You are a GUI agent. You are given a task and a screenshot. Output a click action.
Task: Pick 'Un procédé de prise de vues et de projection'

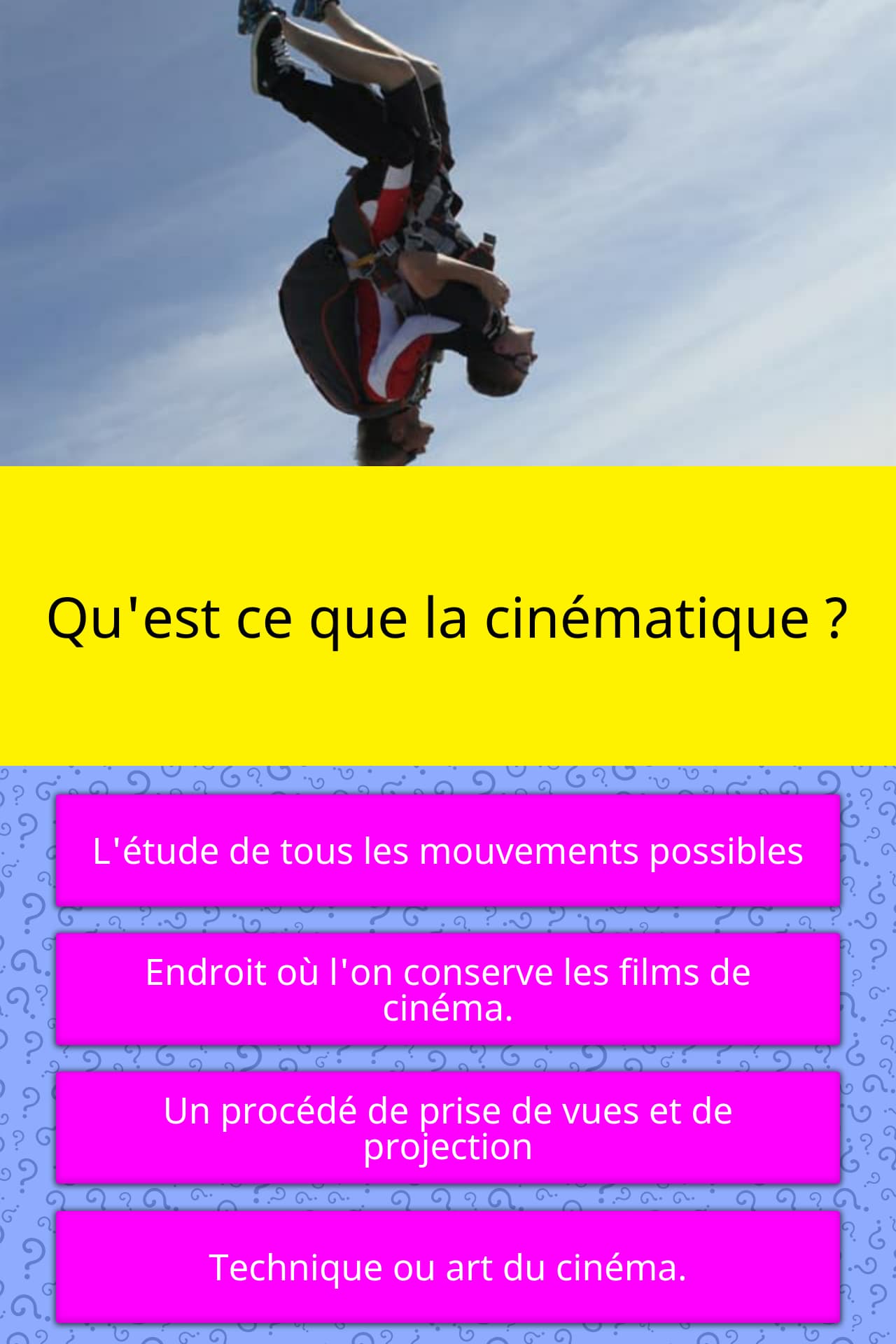[448, 1128]
